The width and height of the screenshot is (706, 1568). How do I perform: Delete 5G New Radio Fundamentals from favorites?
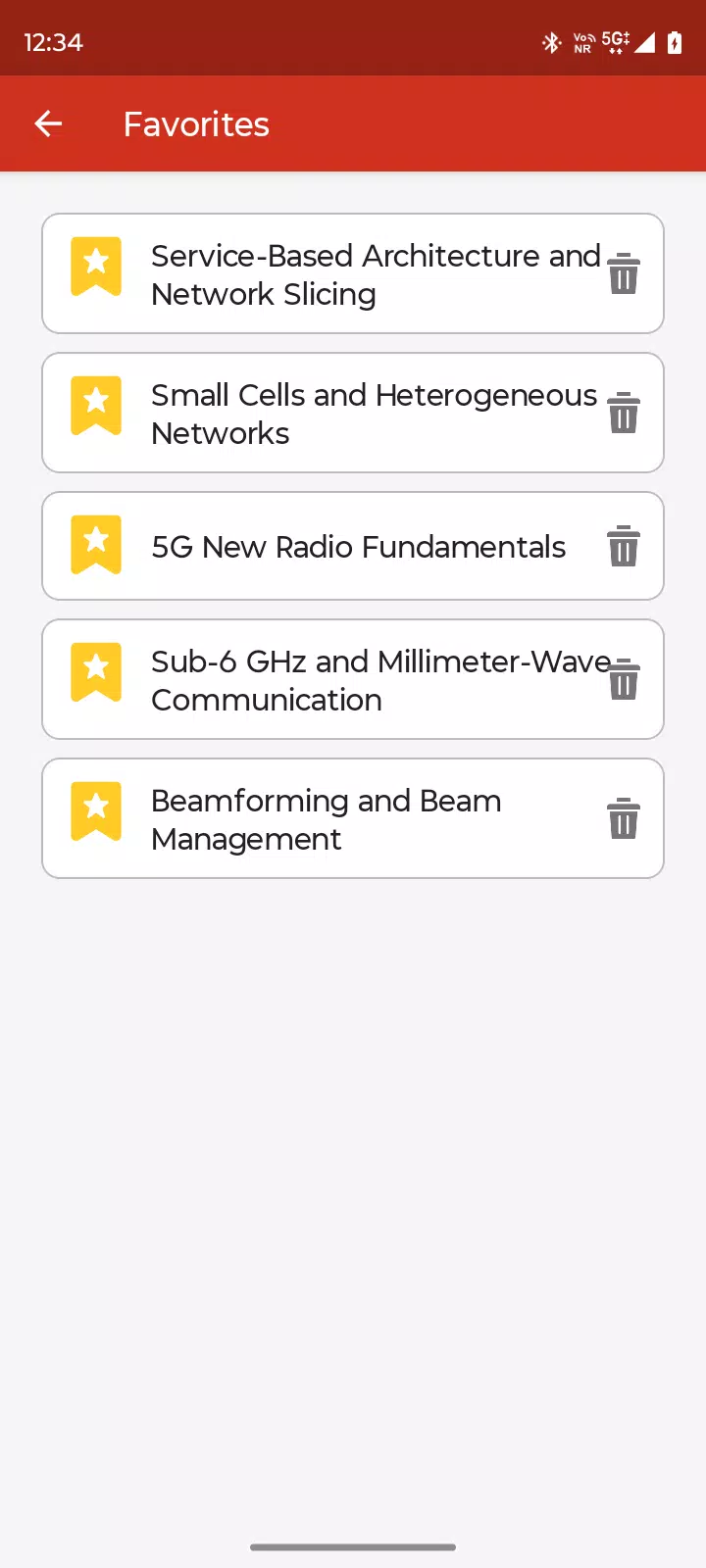pyautogui.click(x=624, y=546)
